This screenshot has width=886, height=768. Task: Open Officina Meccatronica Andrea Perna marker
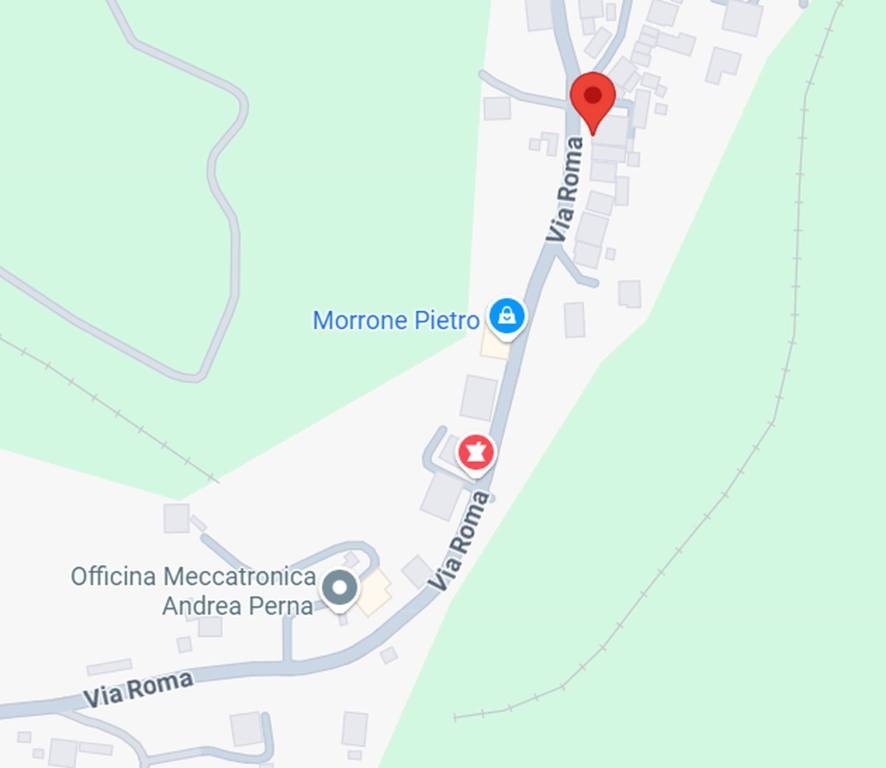tap(339, 588)
